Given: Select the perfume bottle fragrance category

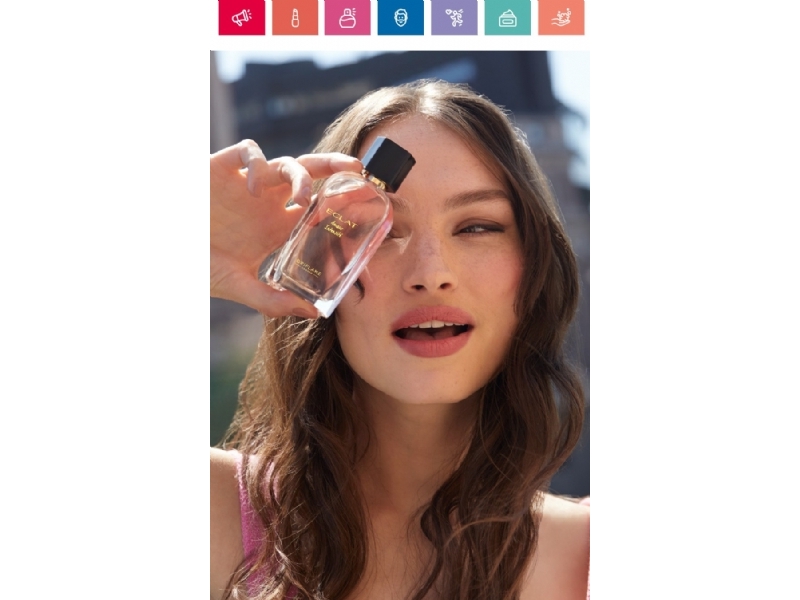Looking at the screenshot, I should click(x=348, y=17).
